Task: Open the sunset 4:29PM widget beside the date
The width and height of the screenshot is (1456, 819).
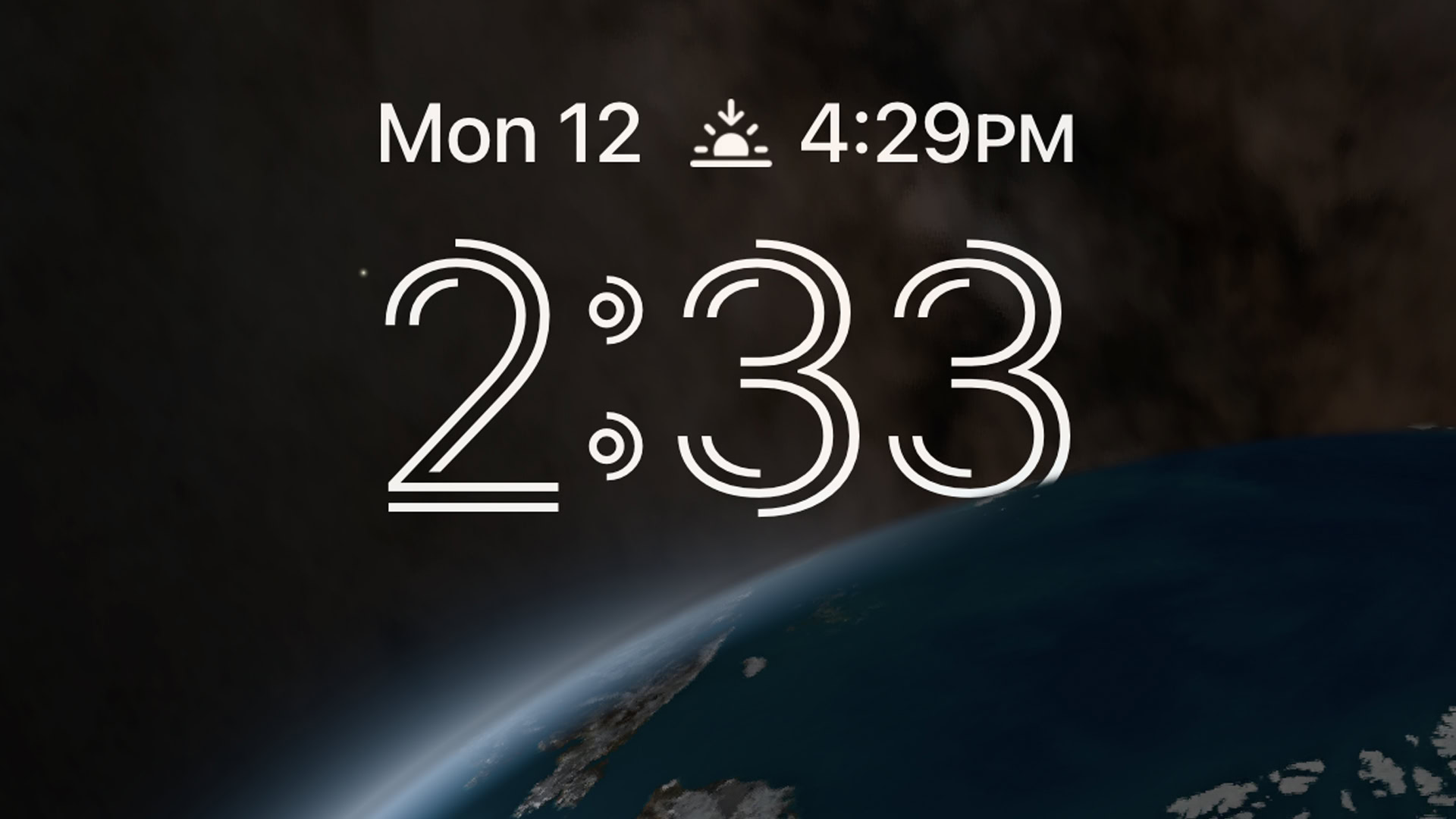Action: point(882,136)
